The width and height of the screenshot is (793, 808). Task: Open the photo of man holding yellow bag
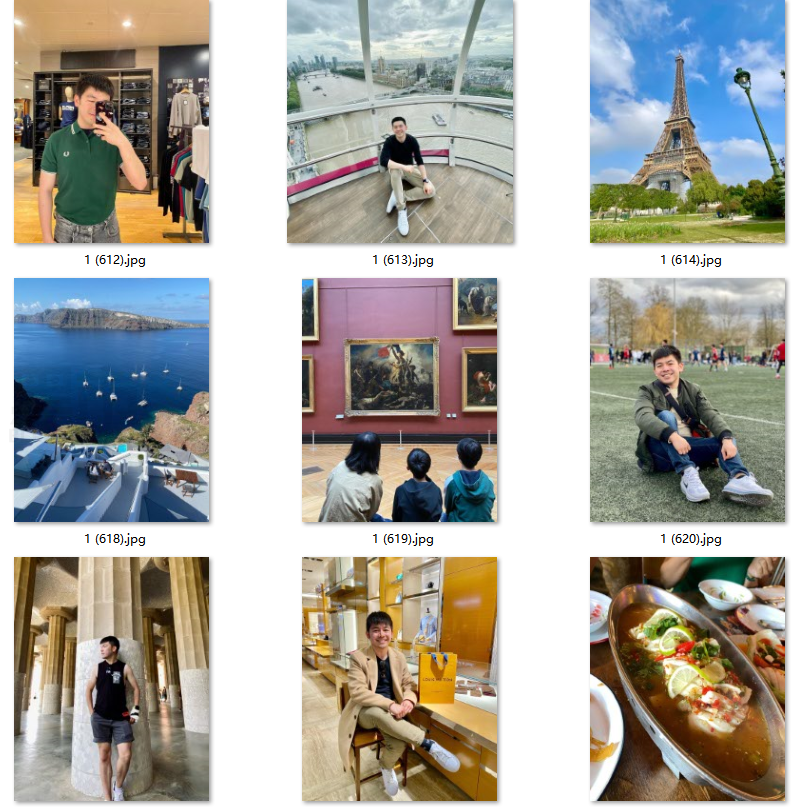[x=400, y=678]
